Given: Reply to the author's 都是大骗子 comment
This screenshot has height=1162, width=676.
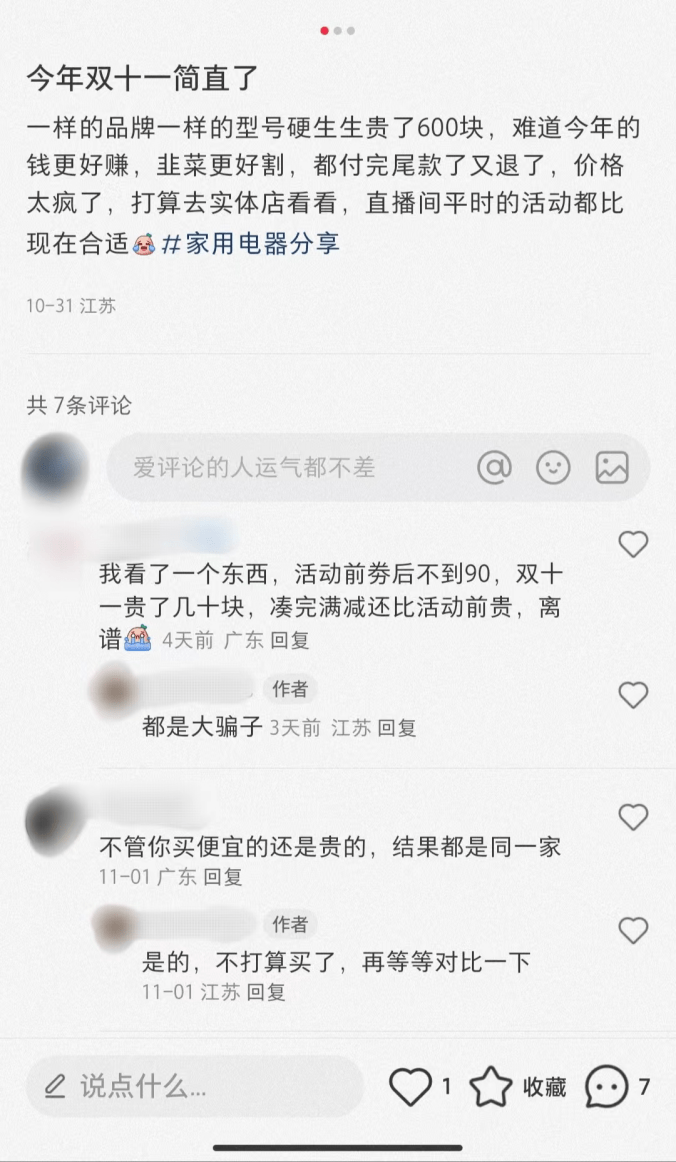Looking at the screenshot, I should pyautogui.click(x=396, y=728).
